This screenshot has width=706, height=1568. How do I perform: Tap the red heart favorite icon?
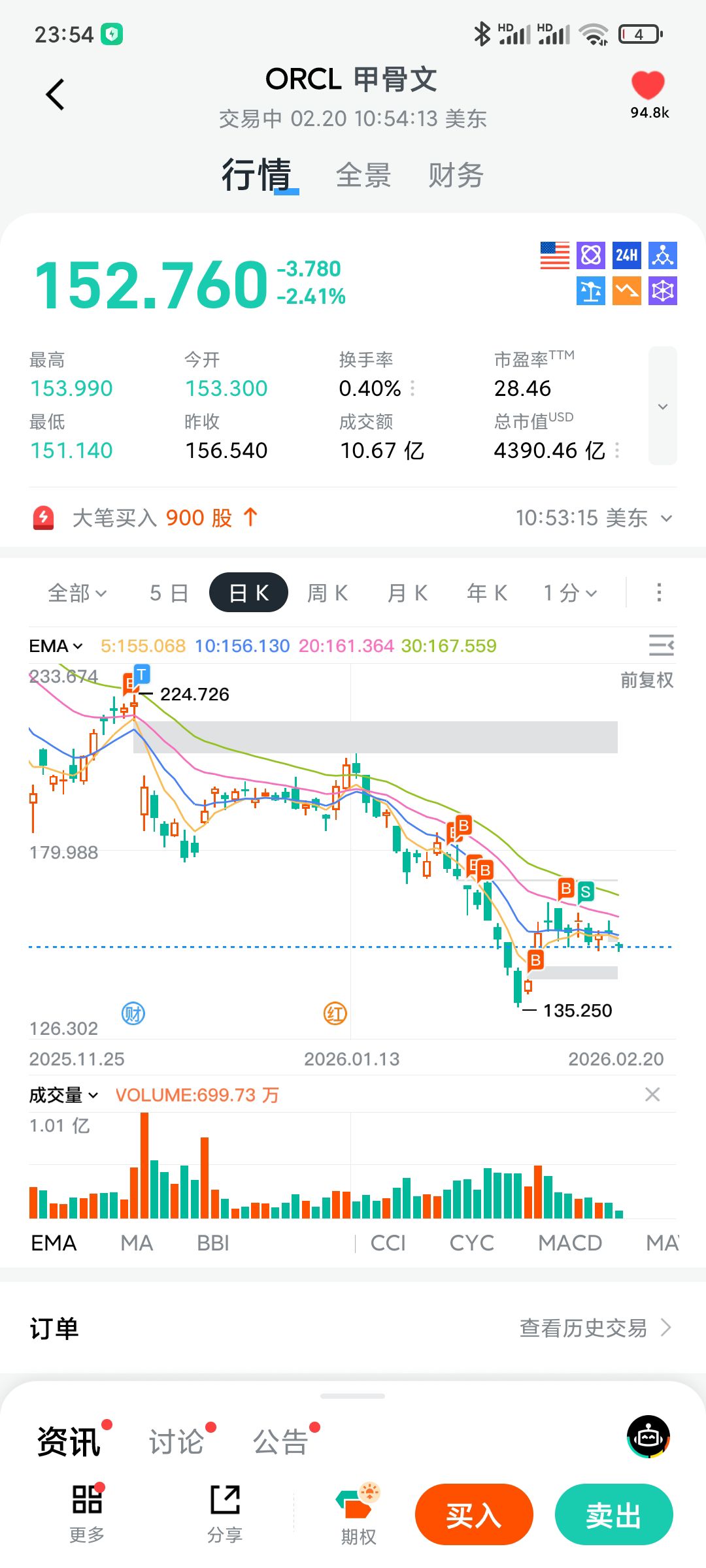pyautogui.click(x=648, y=86)
